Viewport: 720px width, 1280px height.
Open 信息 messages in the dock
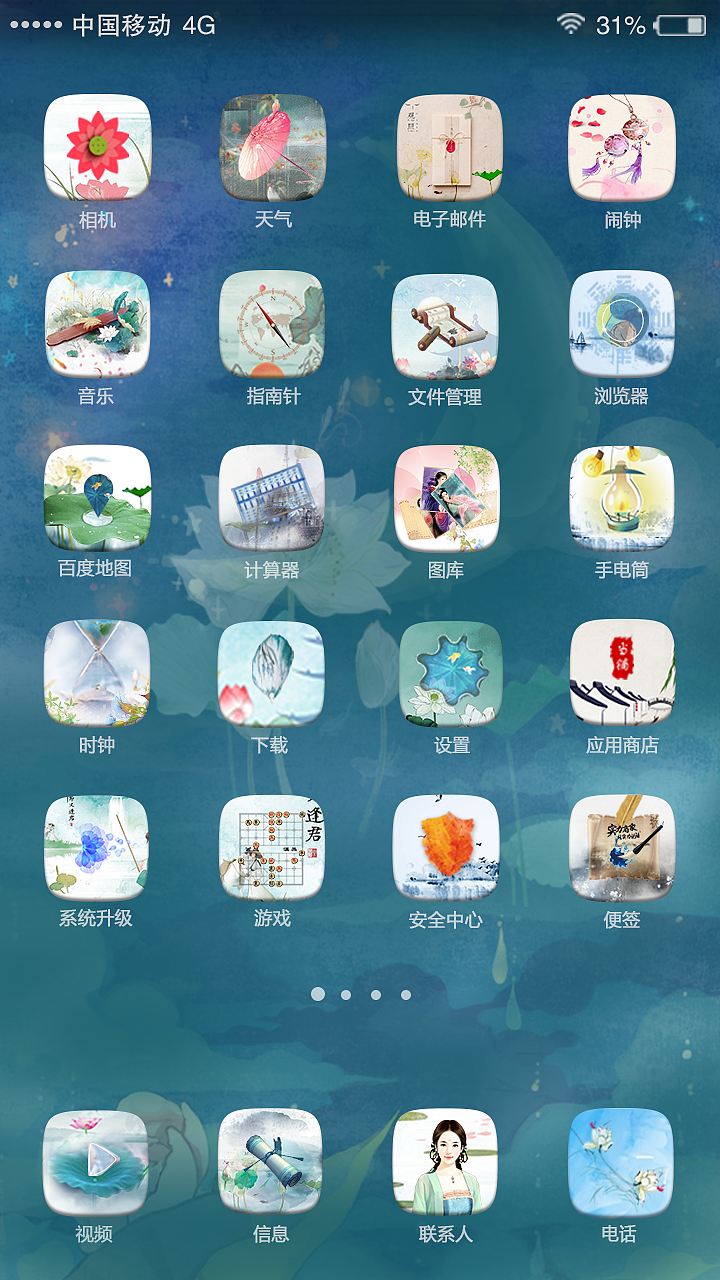271,1162
